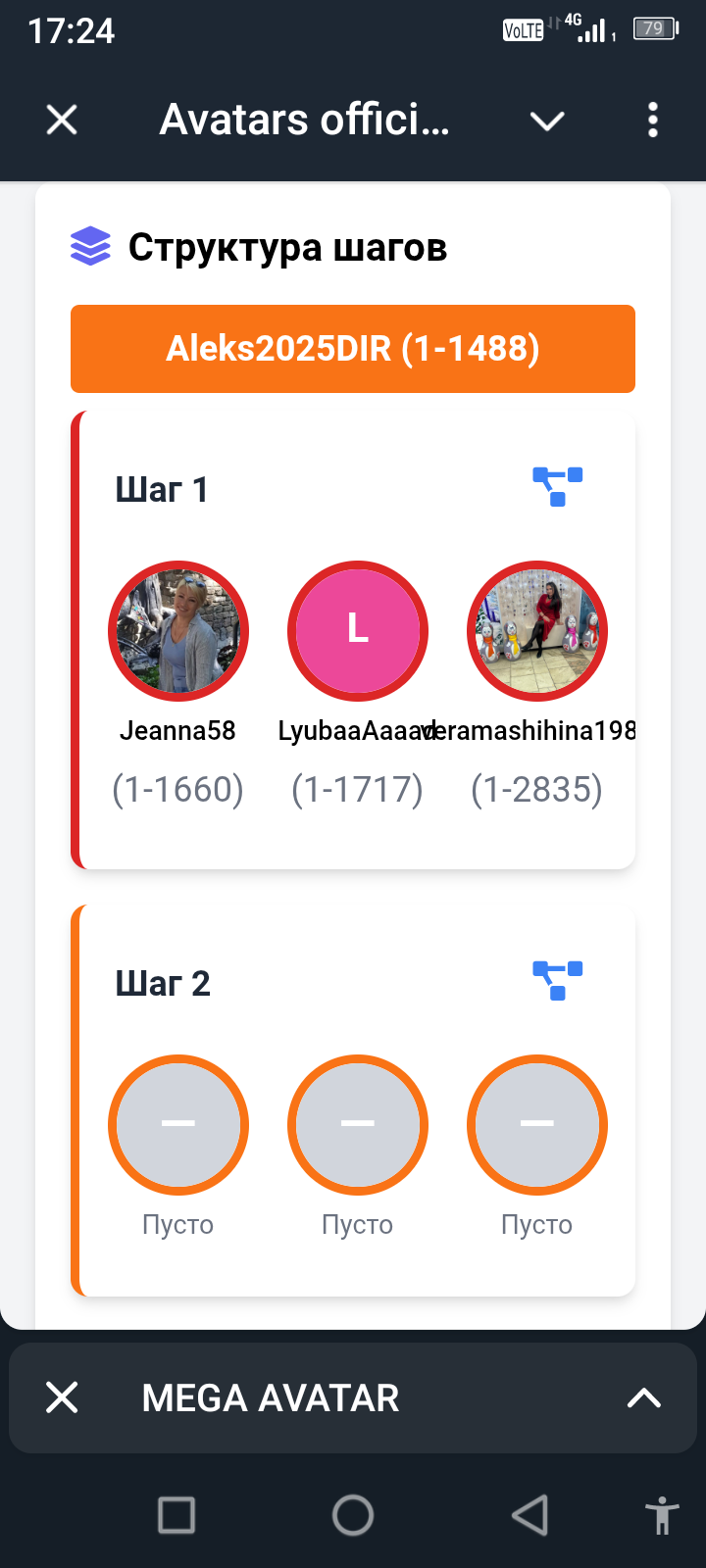This screenshot has height=1568, width=706.
Task: Dismiss the MEGA AVATAR bar
Action: pos(62,1397)
